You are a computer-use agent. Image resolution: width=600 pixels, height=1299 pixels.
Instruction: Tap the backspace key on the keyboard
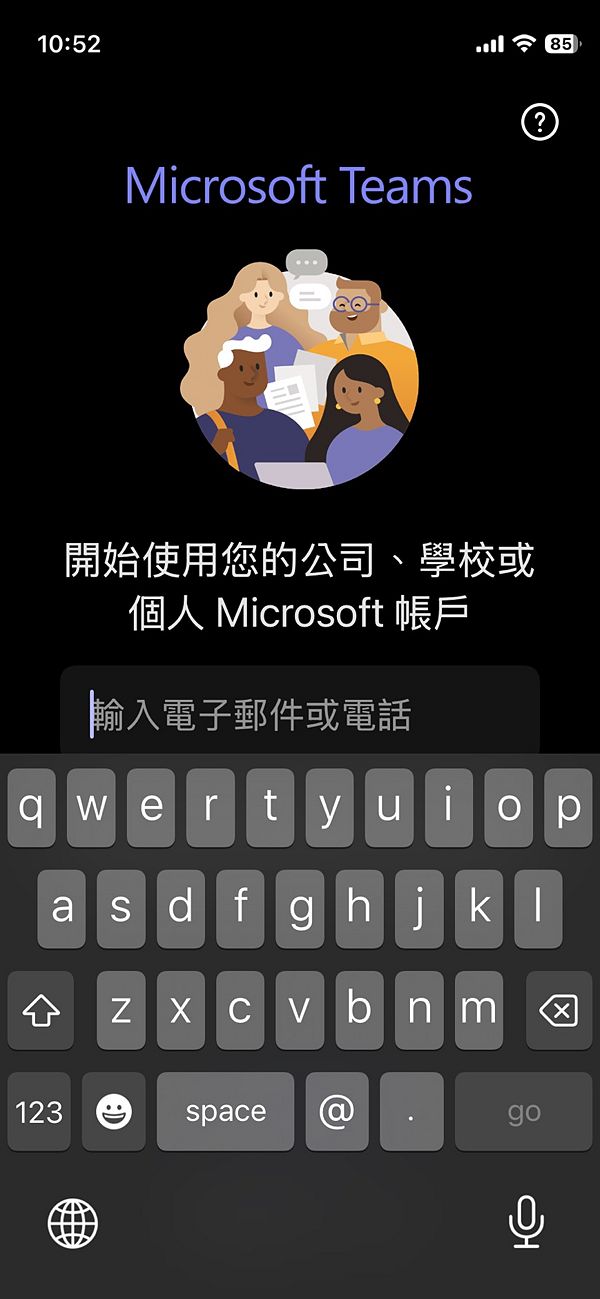coord(558,1011)
